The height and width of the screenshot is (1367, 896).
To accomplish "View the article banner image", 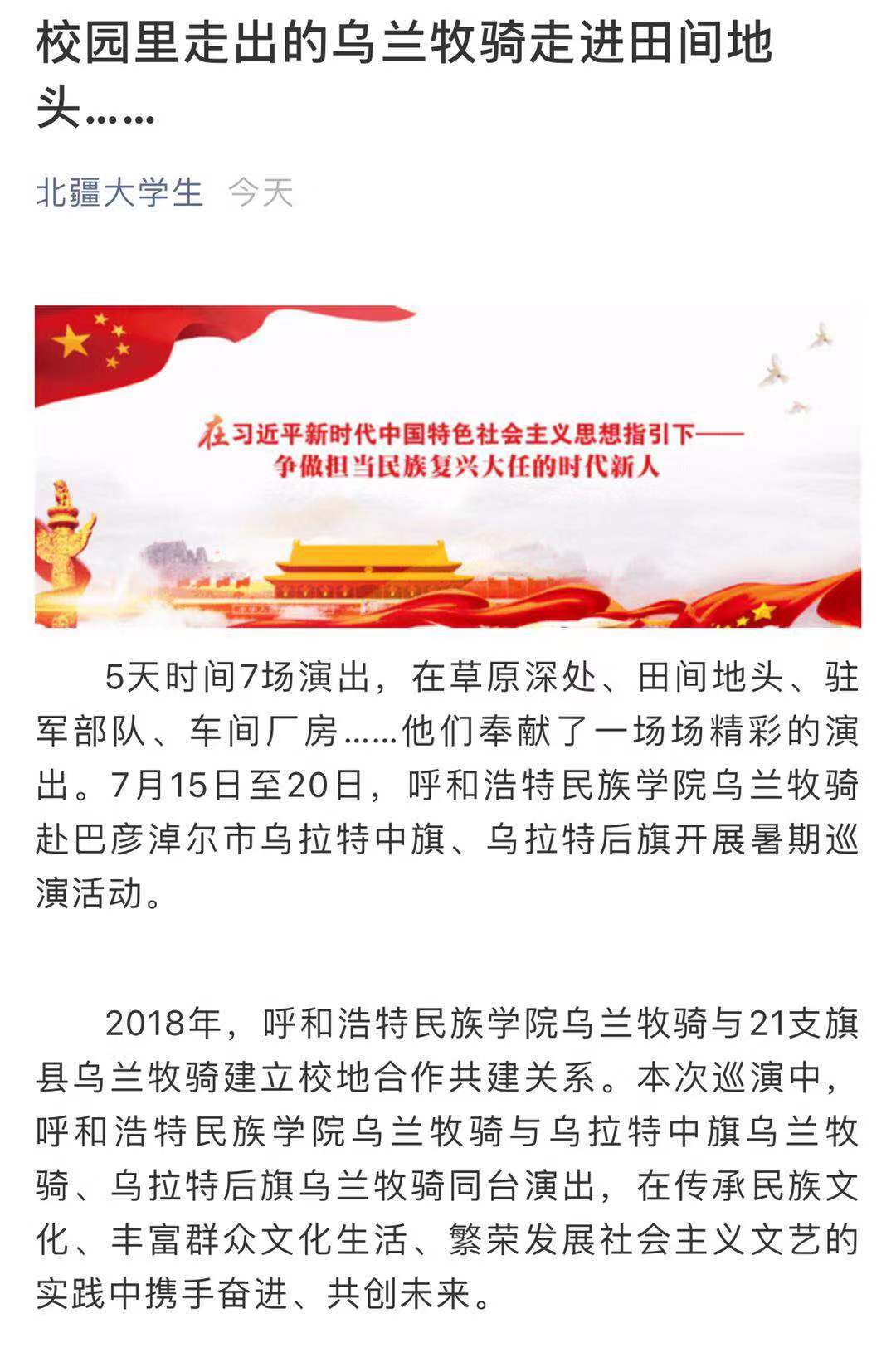I will (447, 465).
